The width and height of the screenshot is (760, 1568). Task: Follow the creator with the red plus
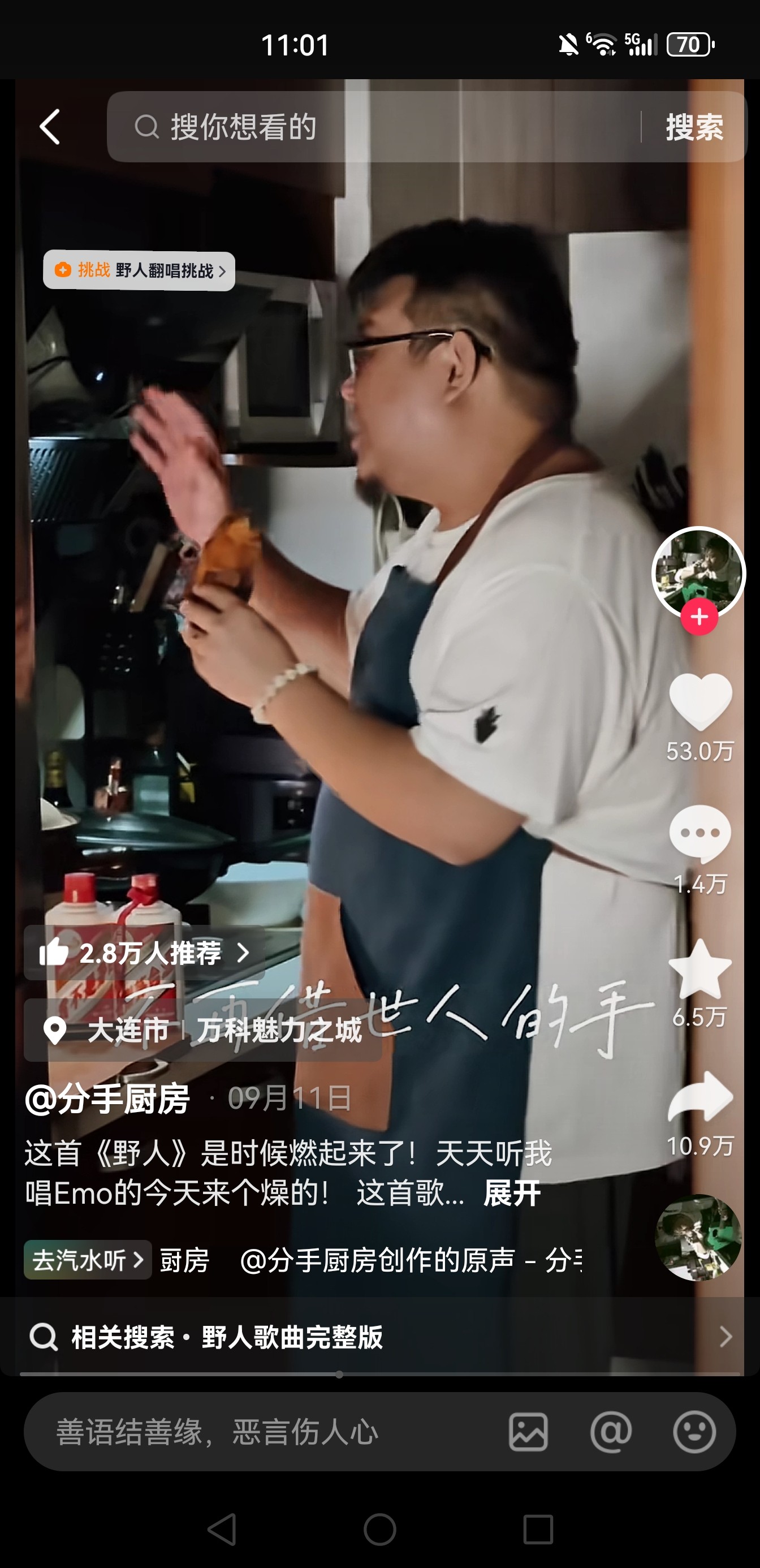[699, 617]
